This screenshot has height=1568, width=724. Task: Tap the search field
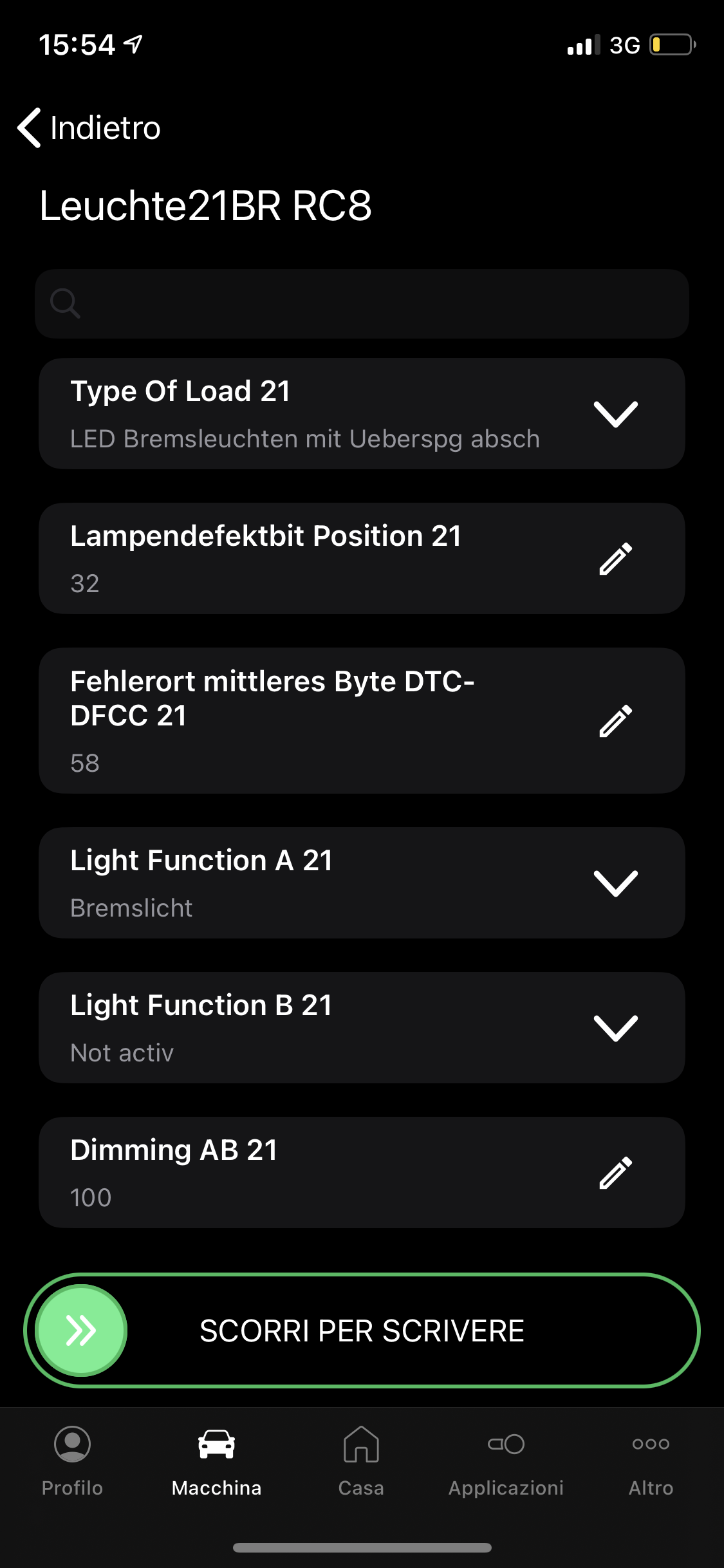[x=362, y=304]
